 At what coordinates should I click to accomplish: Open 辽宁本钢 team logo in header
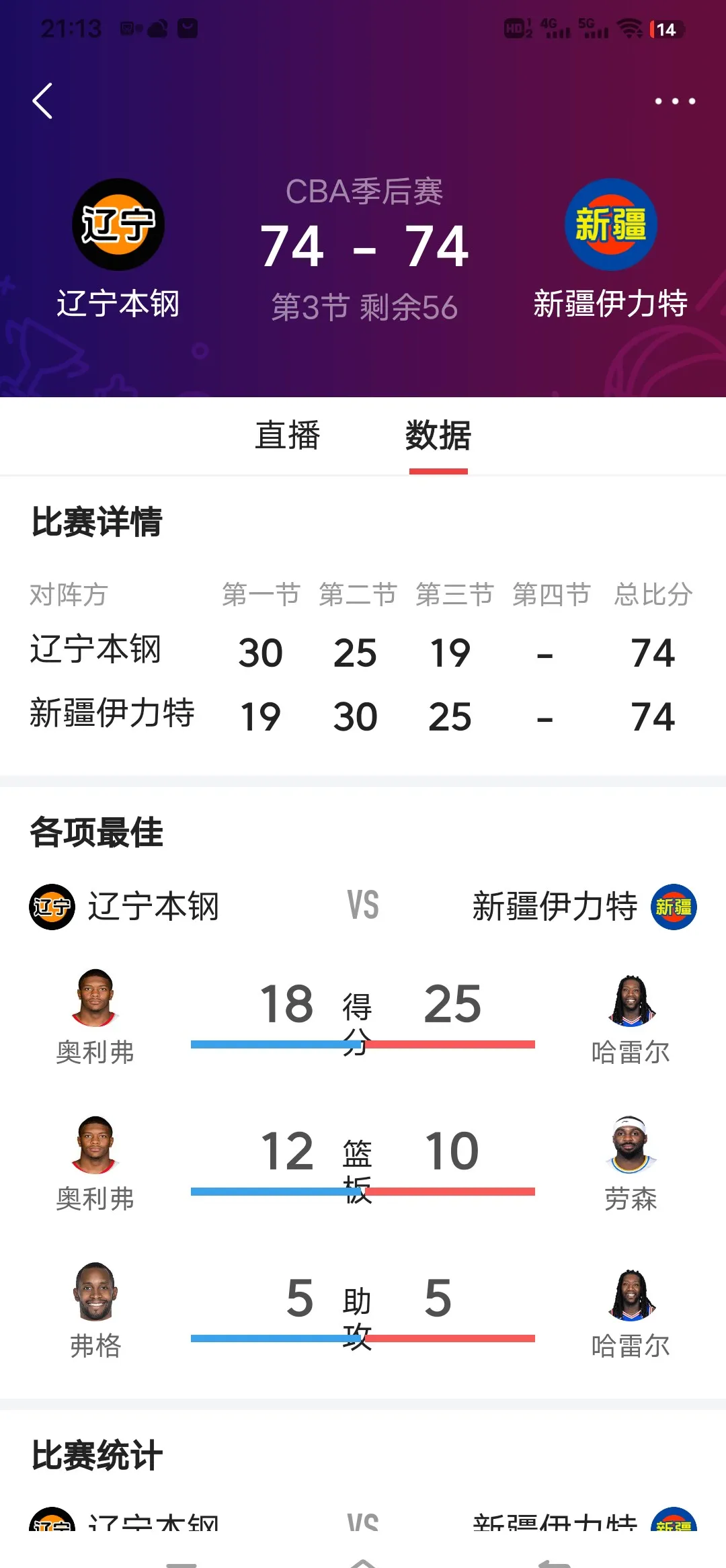(x=118, y=224)
